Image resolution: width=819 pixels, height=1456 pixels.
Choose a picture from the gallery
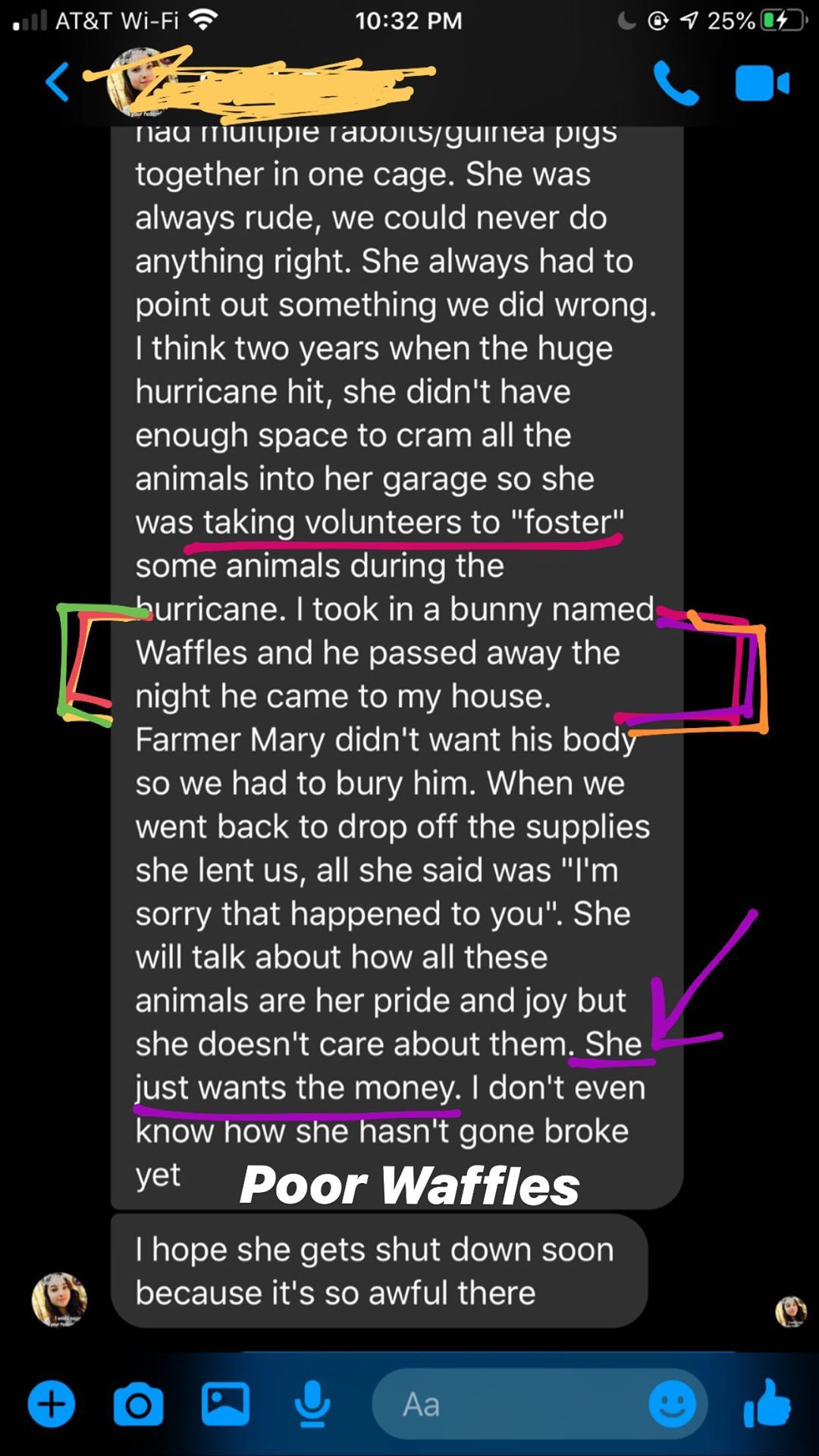point(225,1404)
